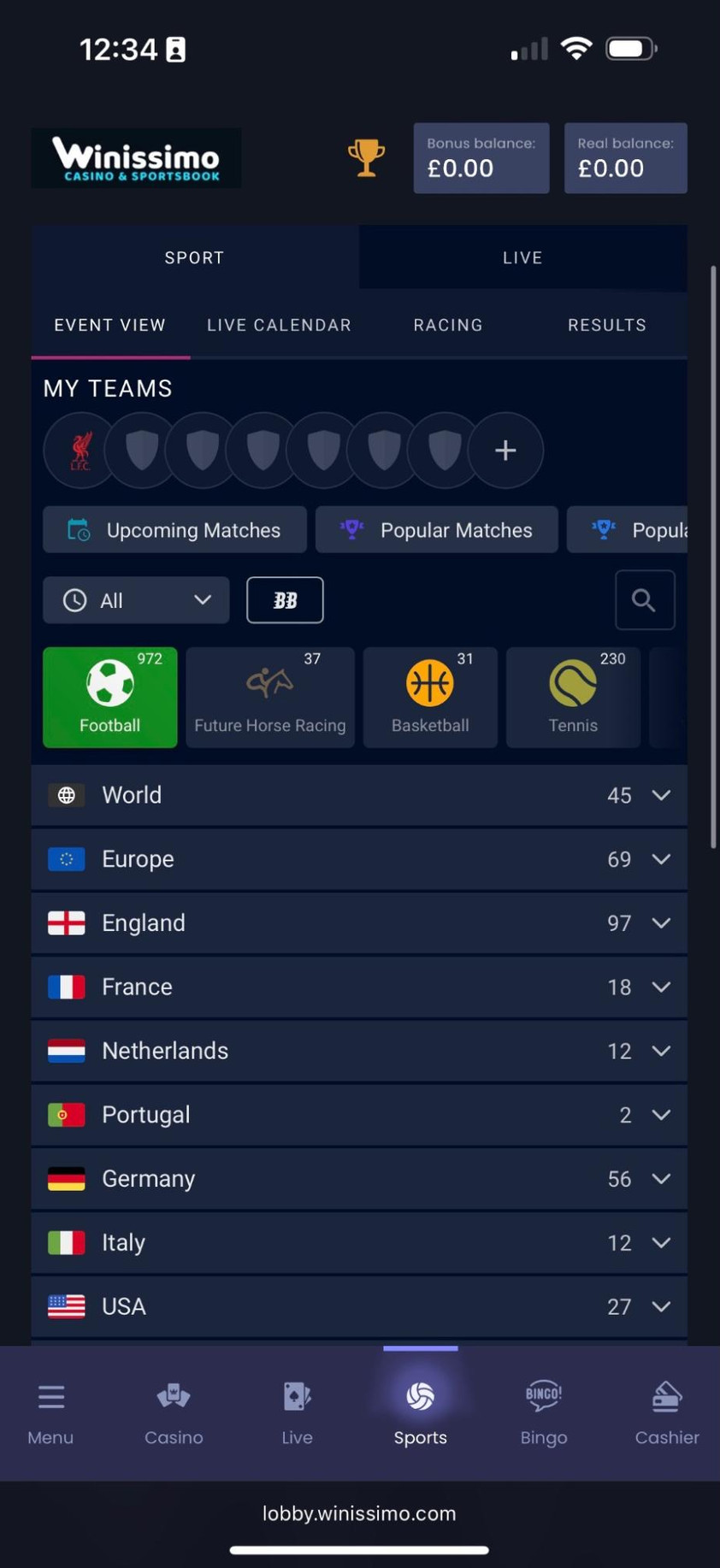View the Results tab
The height and width of the screenshot is (1568, 720).
pos(607,325)
